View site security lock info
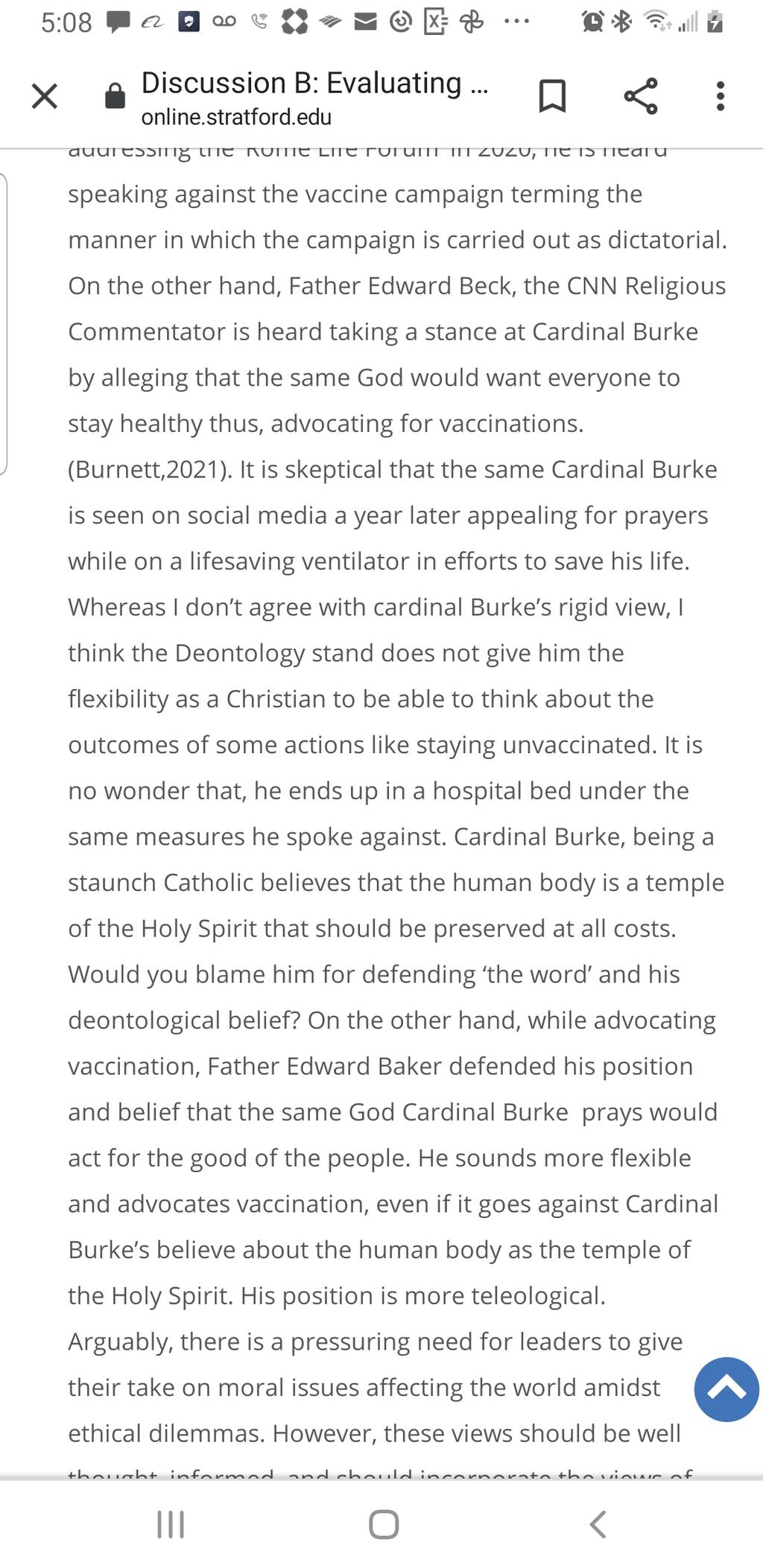Screen dimensions: 763x1568 click(x=115, y=96)
